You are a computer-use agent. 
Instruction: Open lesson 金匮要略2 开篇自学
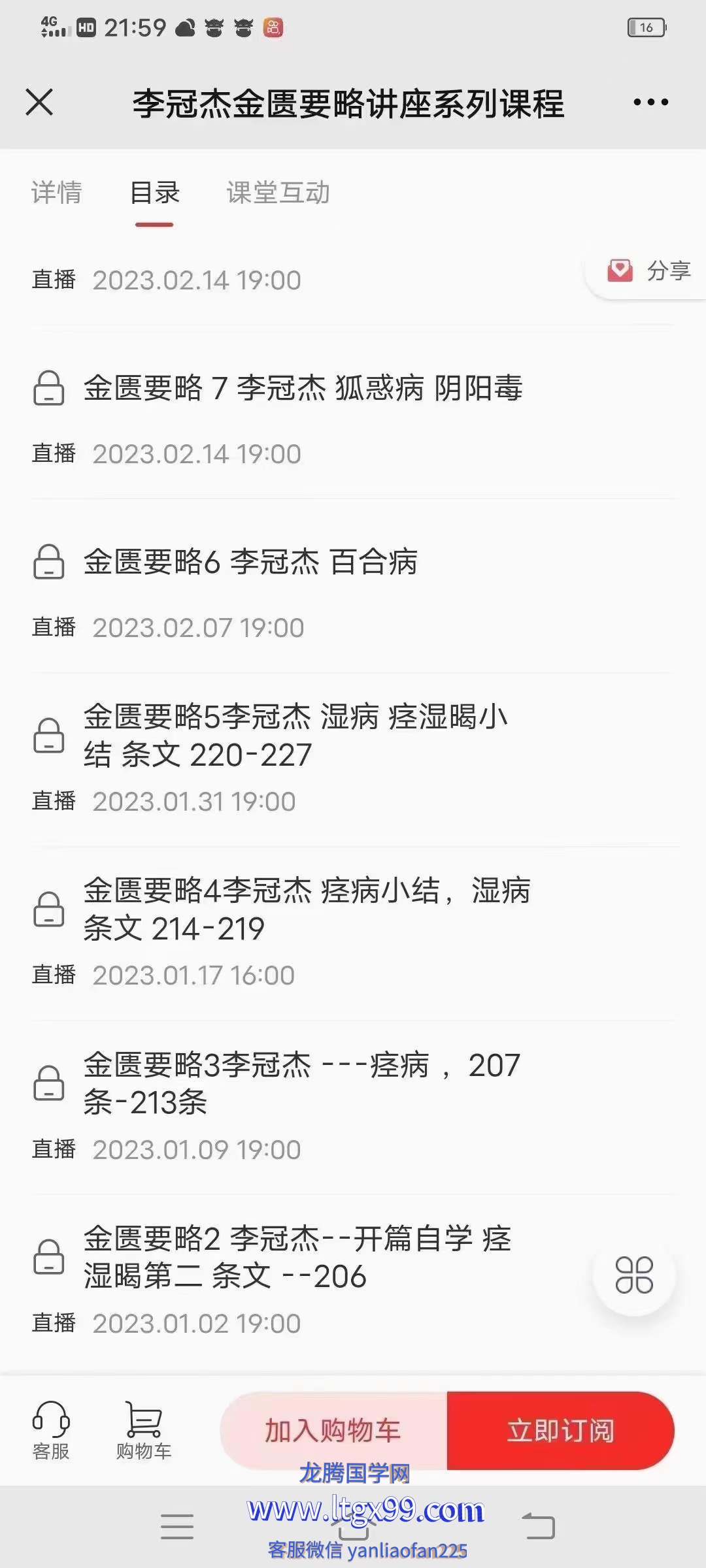353,1280
